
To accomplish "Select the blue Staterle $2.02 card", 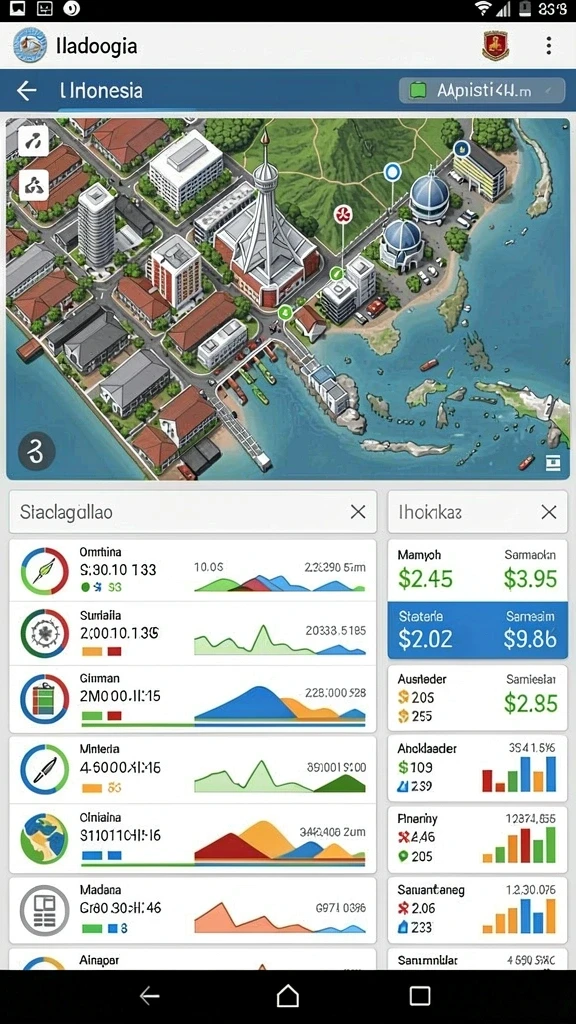I will tap(477, 630).
